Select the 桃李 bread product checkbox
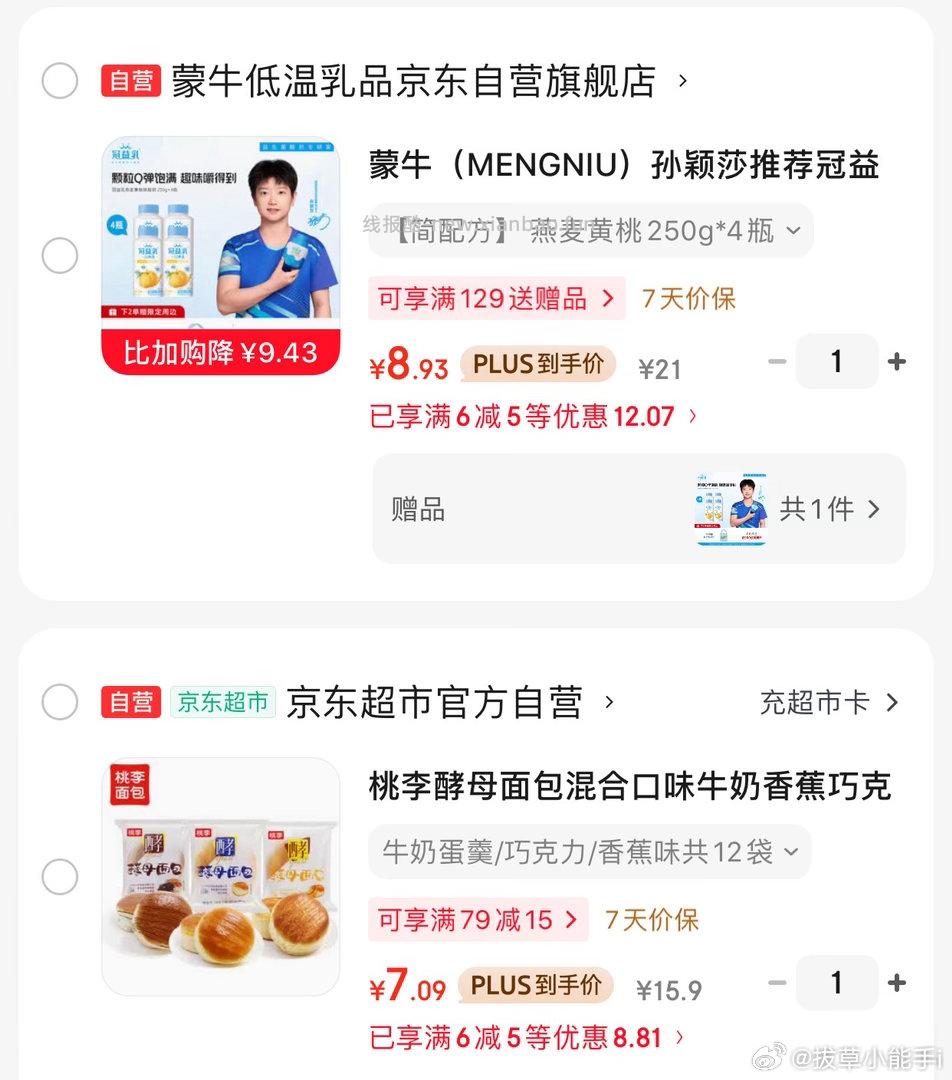This screenshot has width=952, height=1080. pos(59,877)
